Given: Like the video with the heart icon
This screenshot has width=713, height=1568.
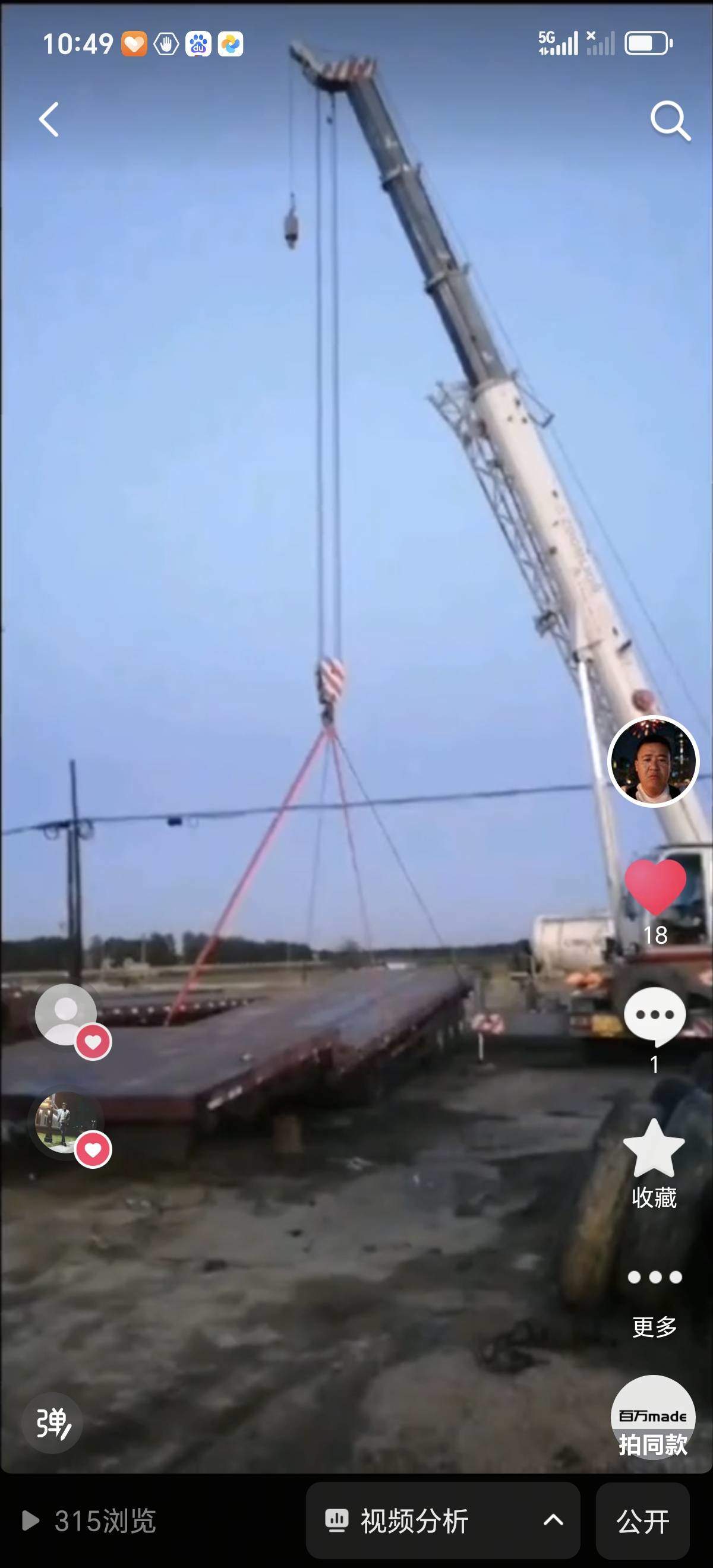Looking at the screenshot, I should (x=655, y=886).
